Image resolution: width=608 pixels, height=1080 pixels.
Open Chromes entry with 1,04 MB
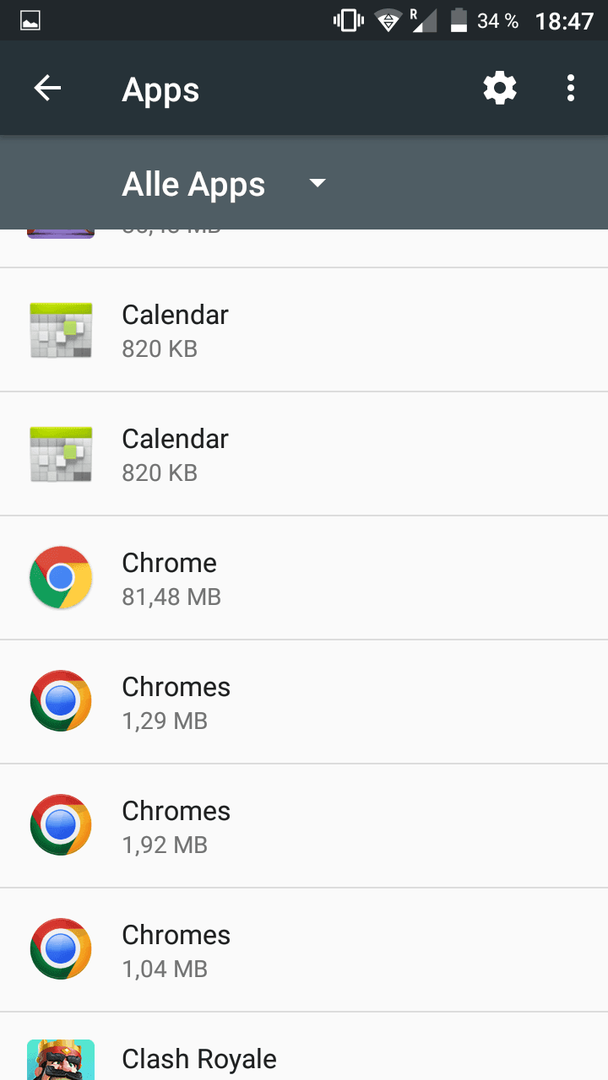pyautogui.click(x=304, y=950)
